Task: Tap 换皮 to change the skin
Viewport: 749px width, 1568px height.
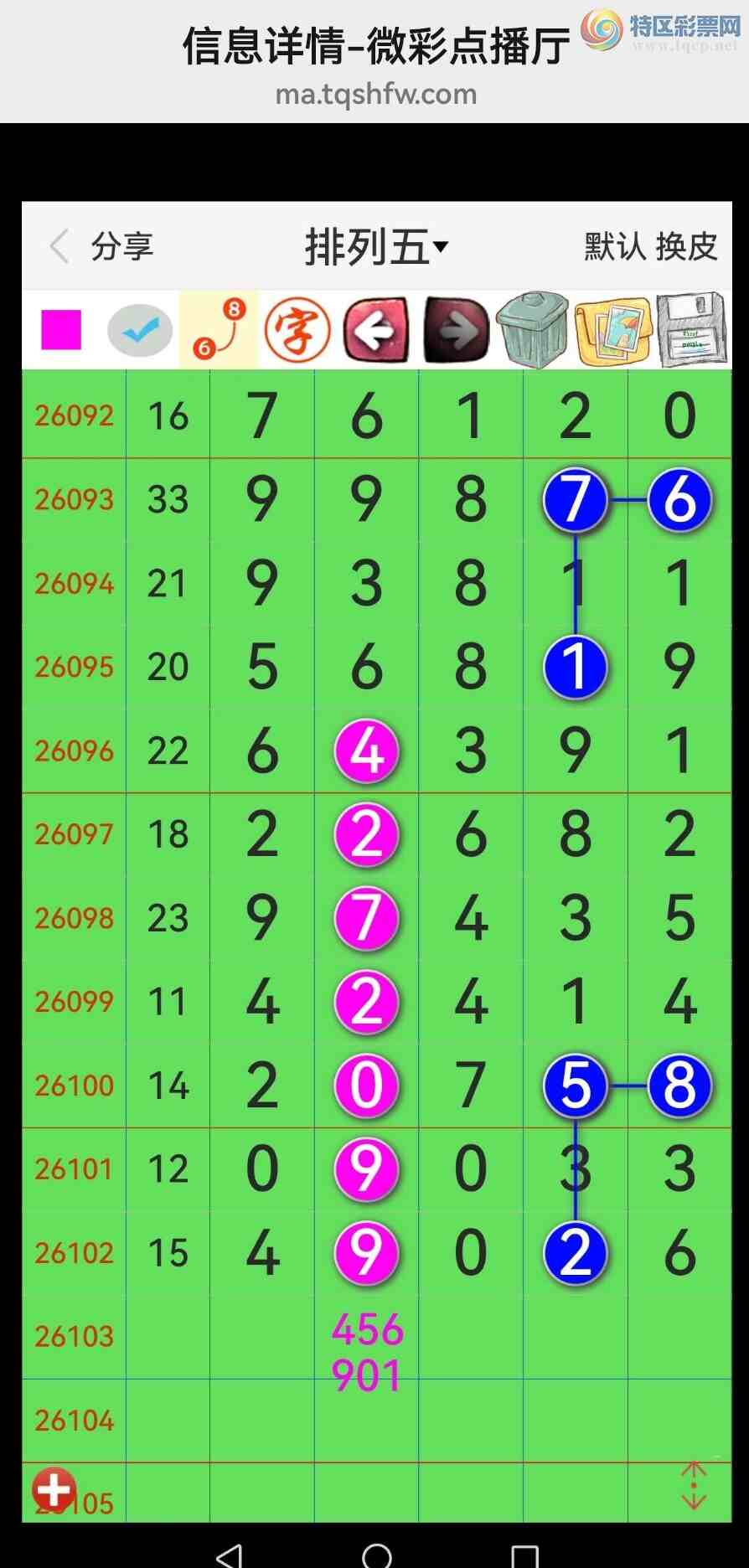Action: pyautogui.click(x=687, y=247)
